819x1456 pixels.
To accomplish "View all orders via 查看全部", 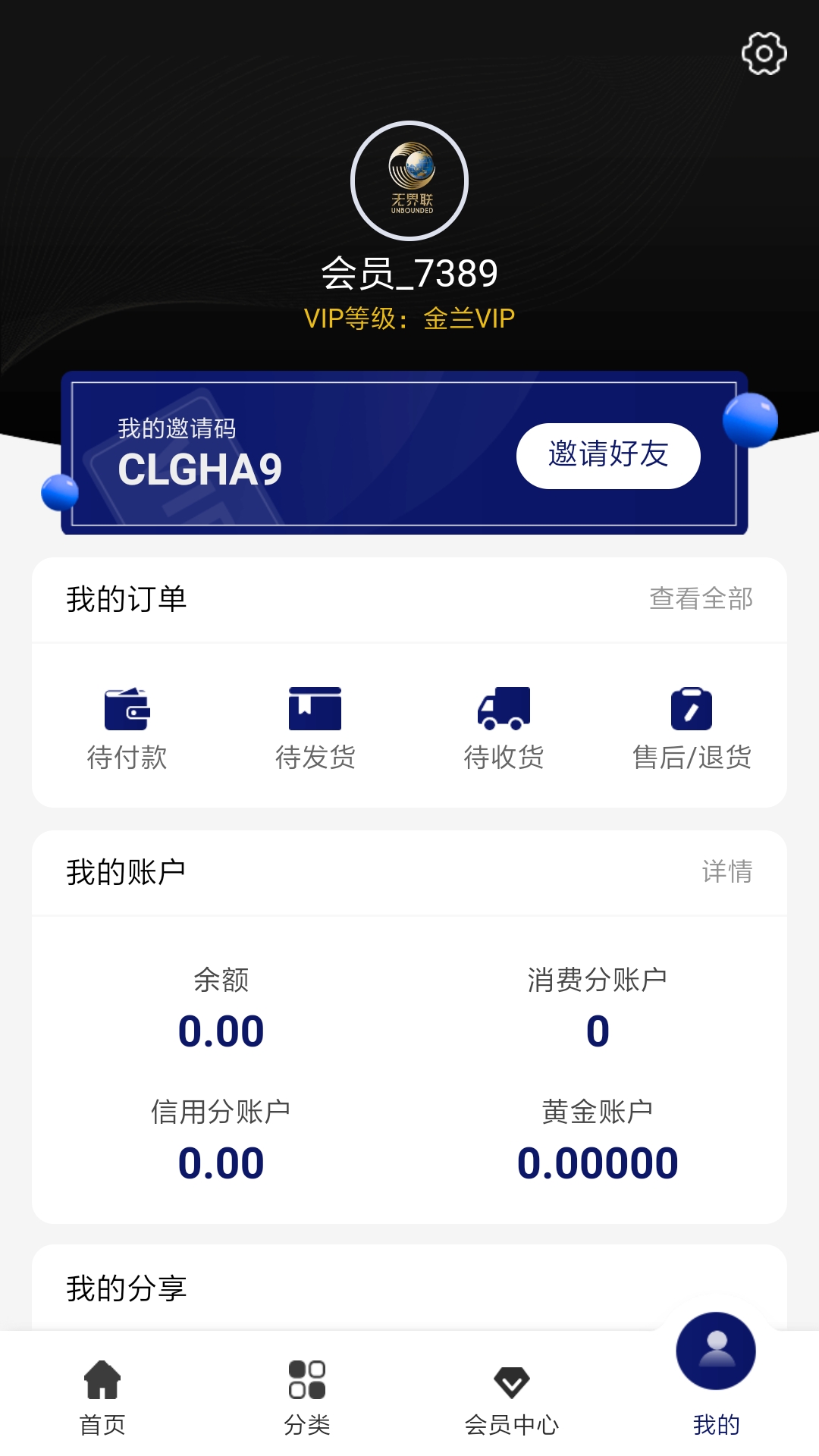I will (701, 599).
